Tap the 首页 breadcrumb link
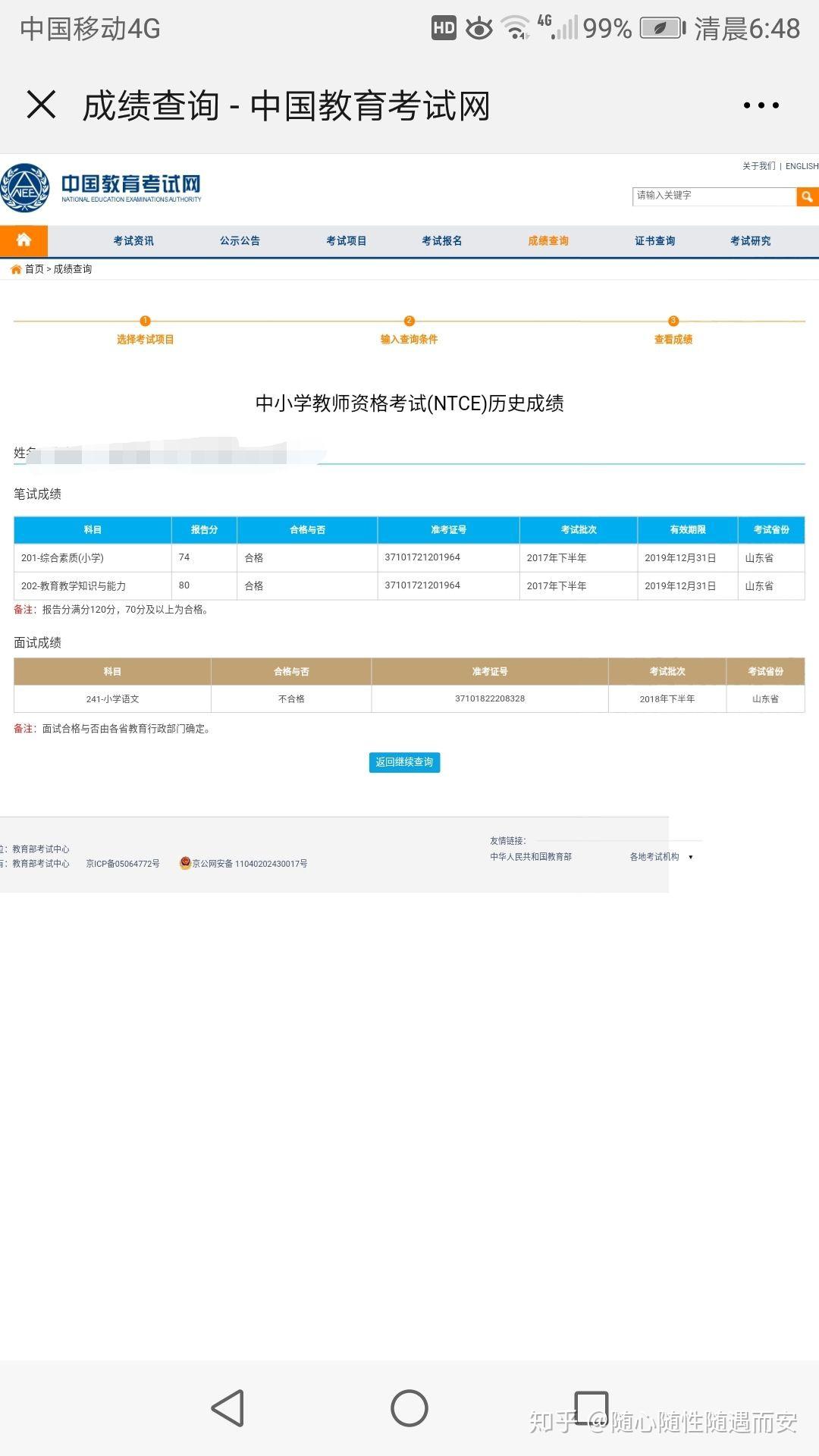This screenshot has height=1456, width=819. click(x=34, y=269)
